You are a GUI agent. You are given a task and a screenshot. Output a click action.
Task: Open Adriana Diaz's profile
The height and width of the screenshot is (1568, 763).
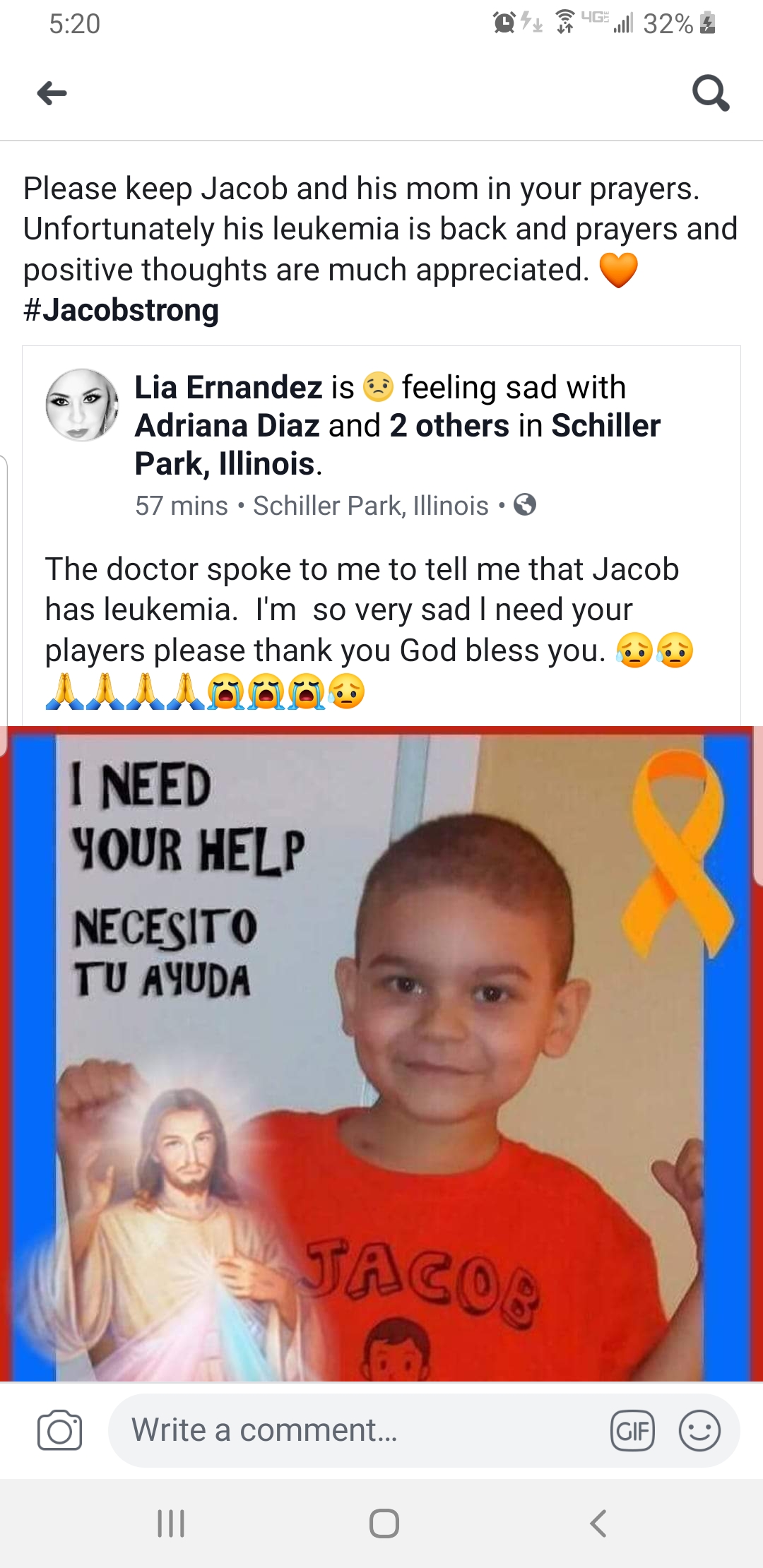click(x=227, y=426)
